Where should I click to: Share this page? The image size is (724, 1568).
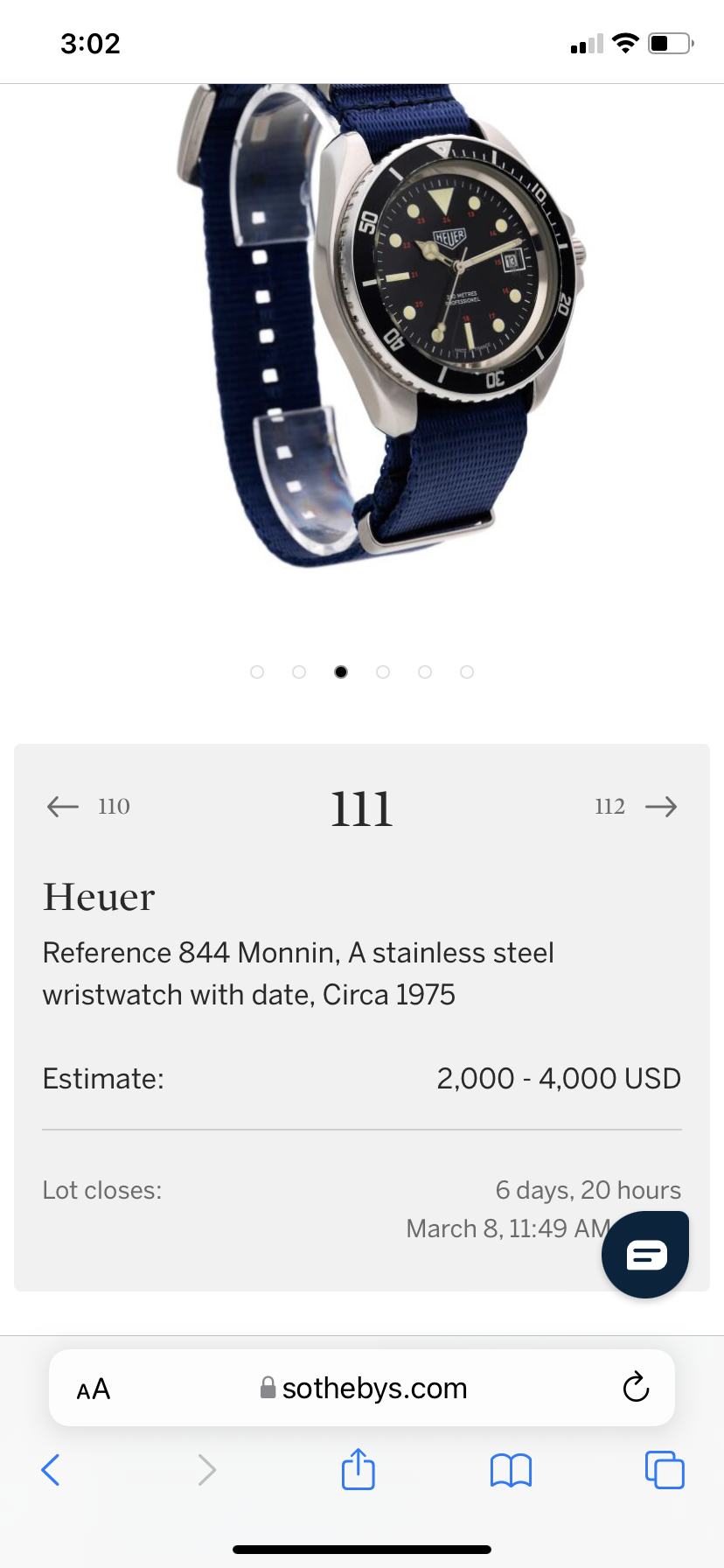[359, 1468]
